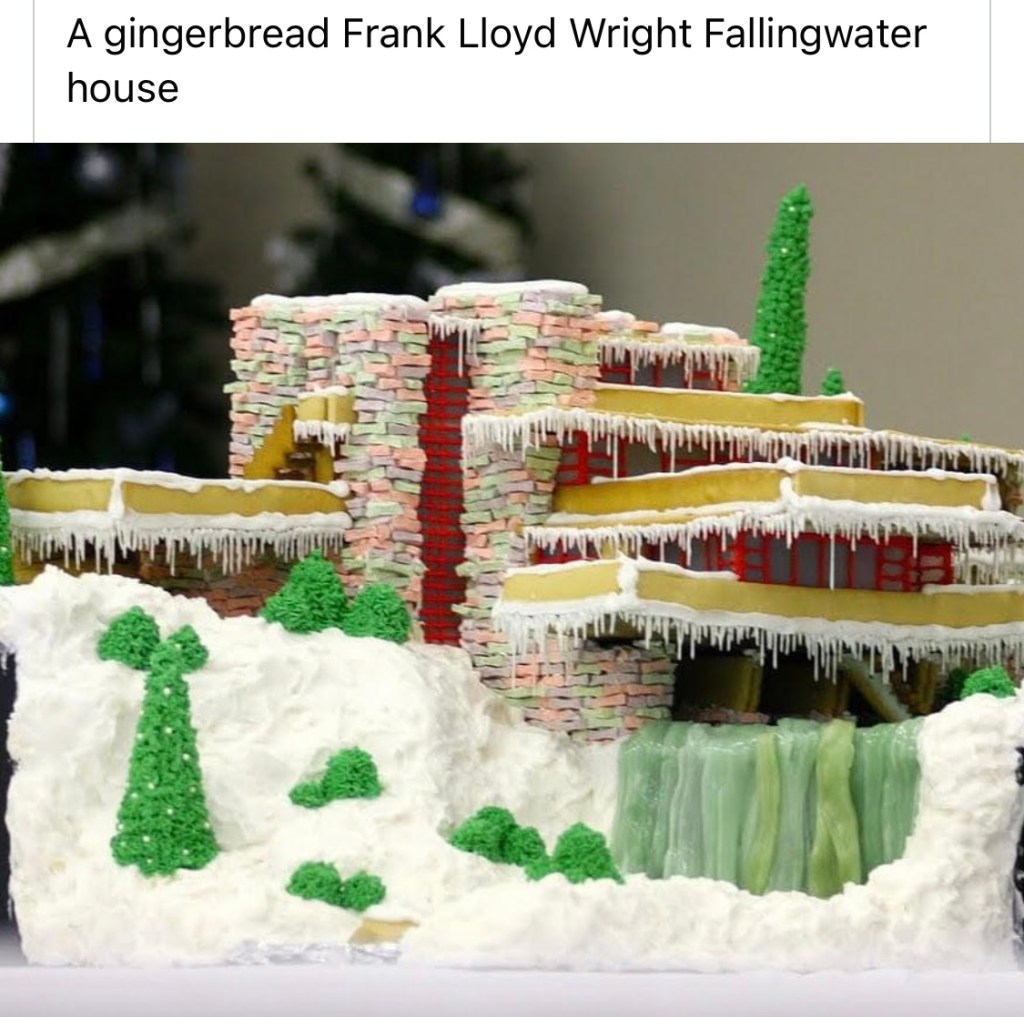Open the gingerbread Fallingwater house photo
The image size is (1024, 1017).
pos(512,560)
